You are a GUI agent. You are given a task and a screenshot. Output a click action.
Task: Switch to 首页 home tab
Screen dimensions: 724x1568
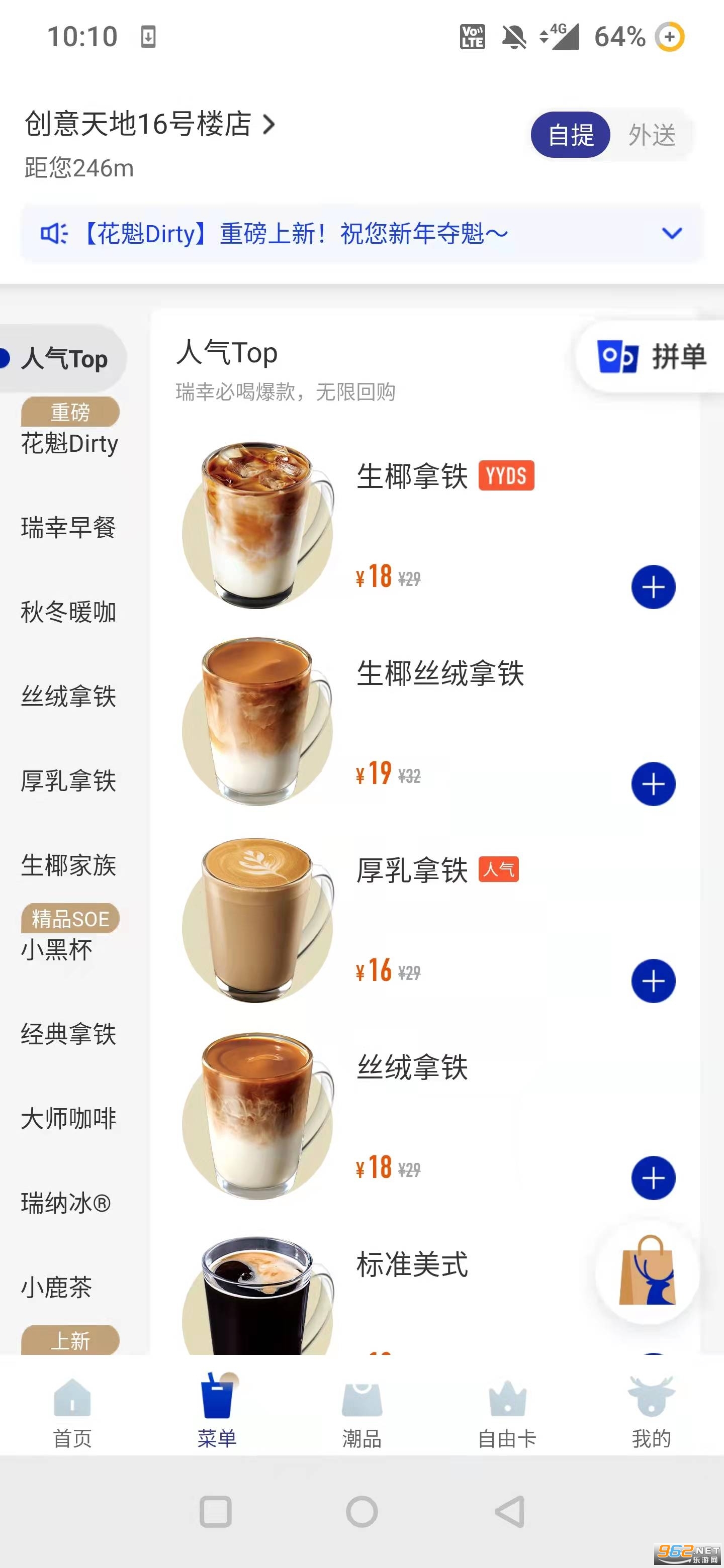[72, 1413]
